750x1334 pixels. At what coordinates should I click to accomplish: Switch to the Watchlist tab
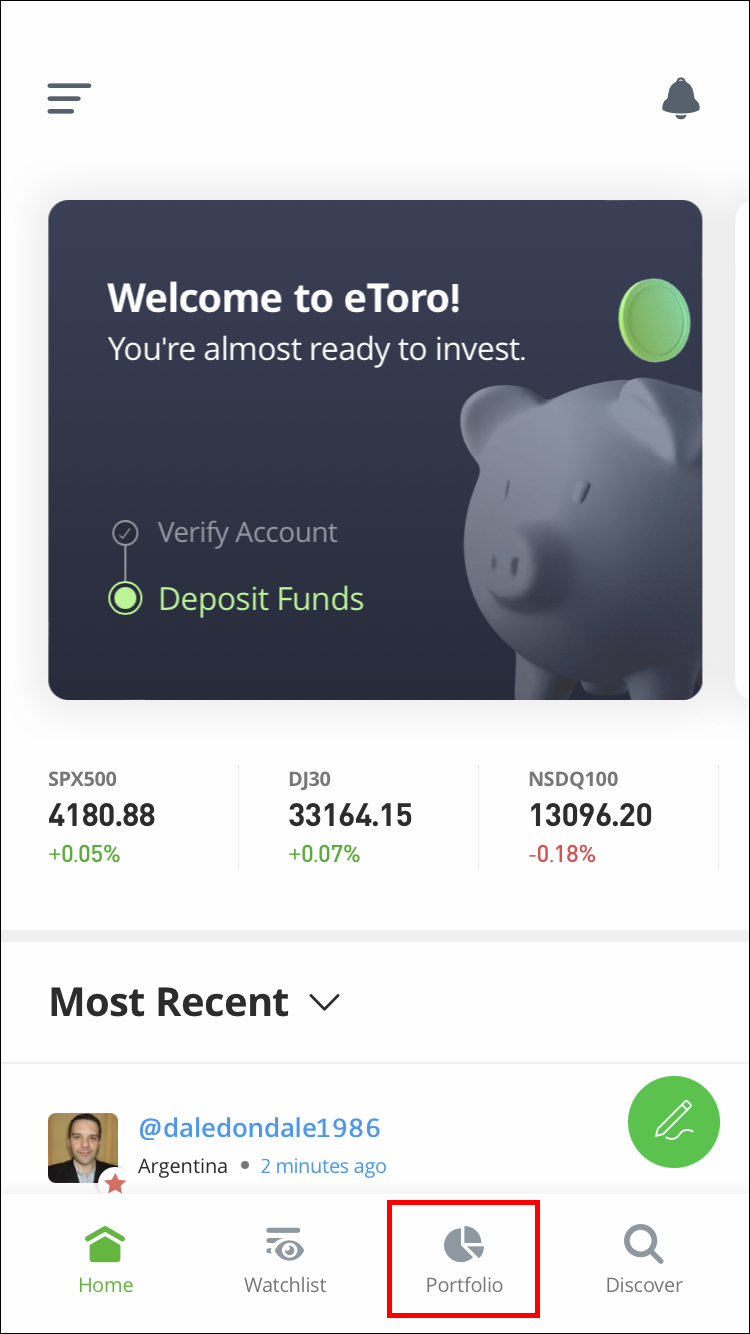[284, 1258]
